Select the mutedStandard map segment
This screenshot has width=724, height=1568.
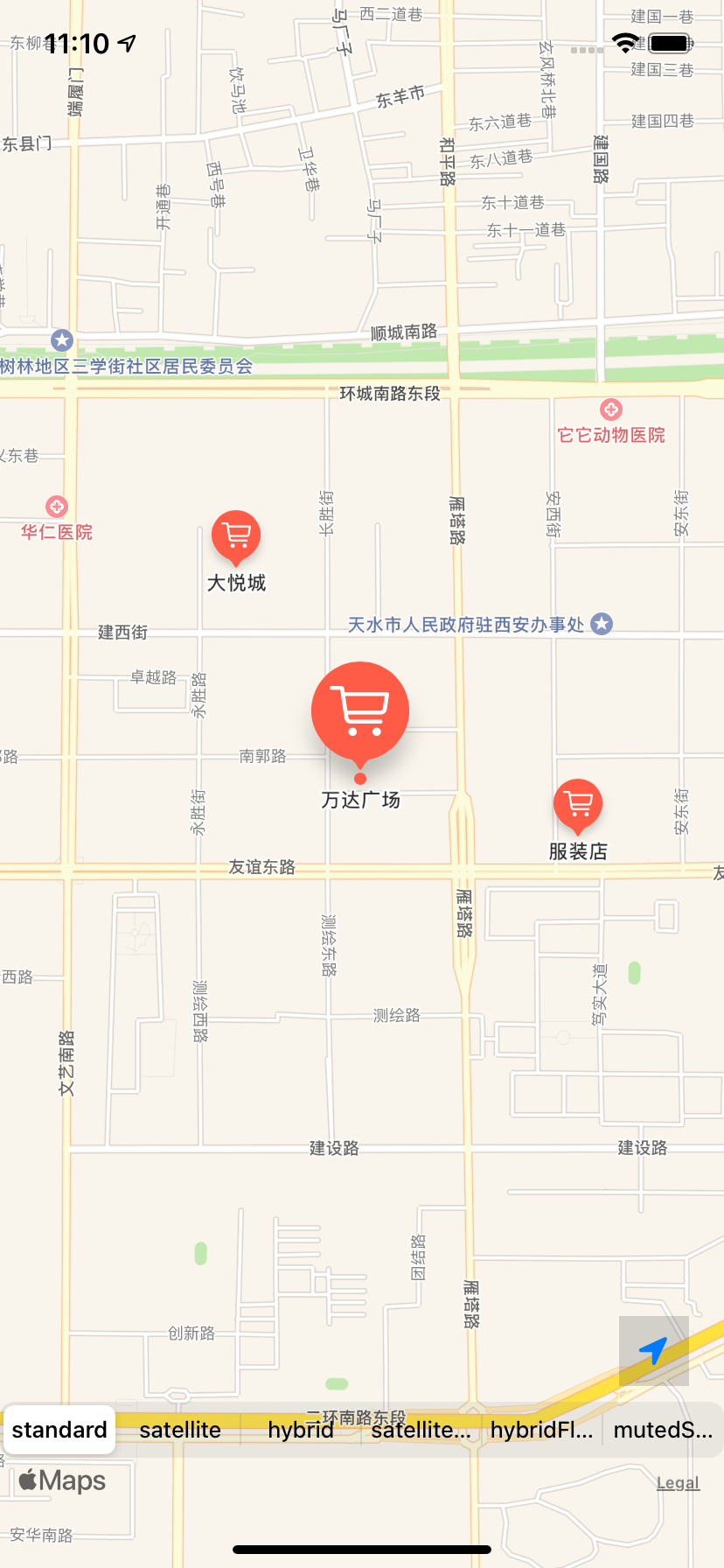(x=663, y=1430)
